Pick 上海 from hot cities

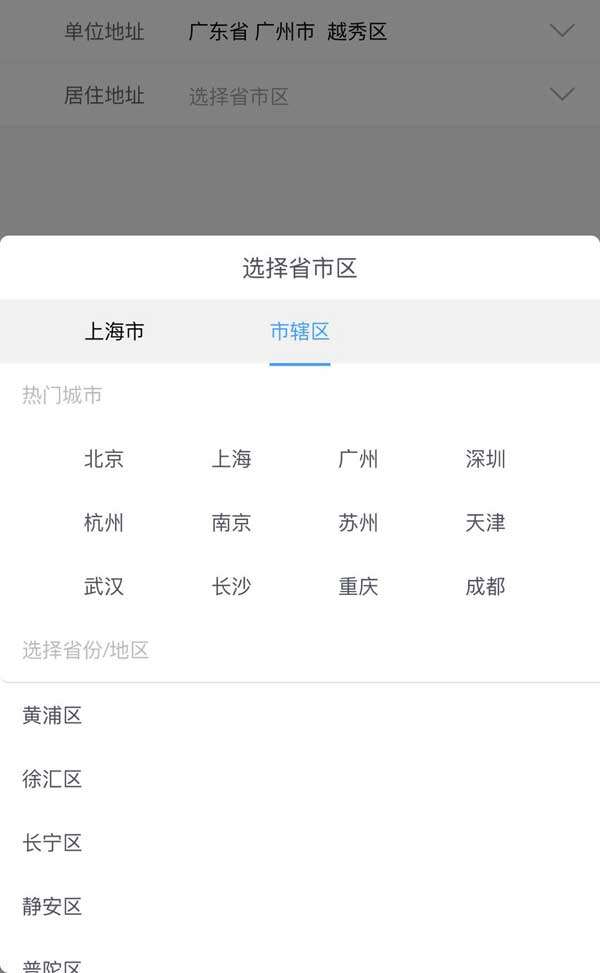click(x=231, y=459)
